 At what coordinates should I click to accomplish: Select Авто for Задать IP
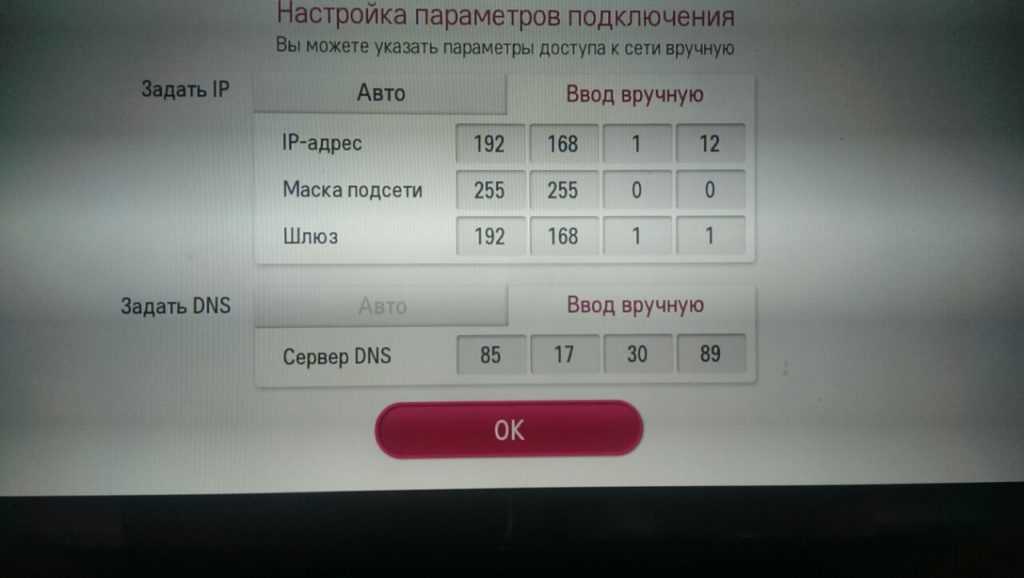click(x=380, y=93)
